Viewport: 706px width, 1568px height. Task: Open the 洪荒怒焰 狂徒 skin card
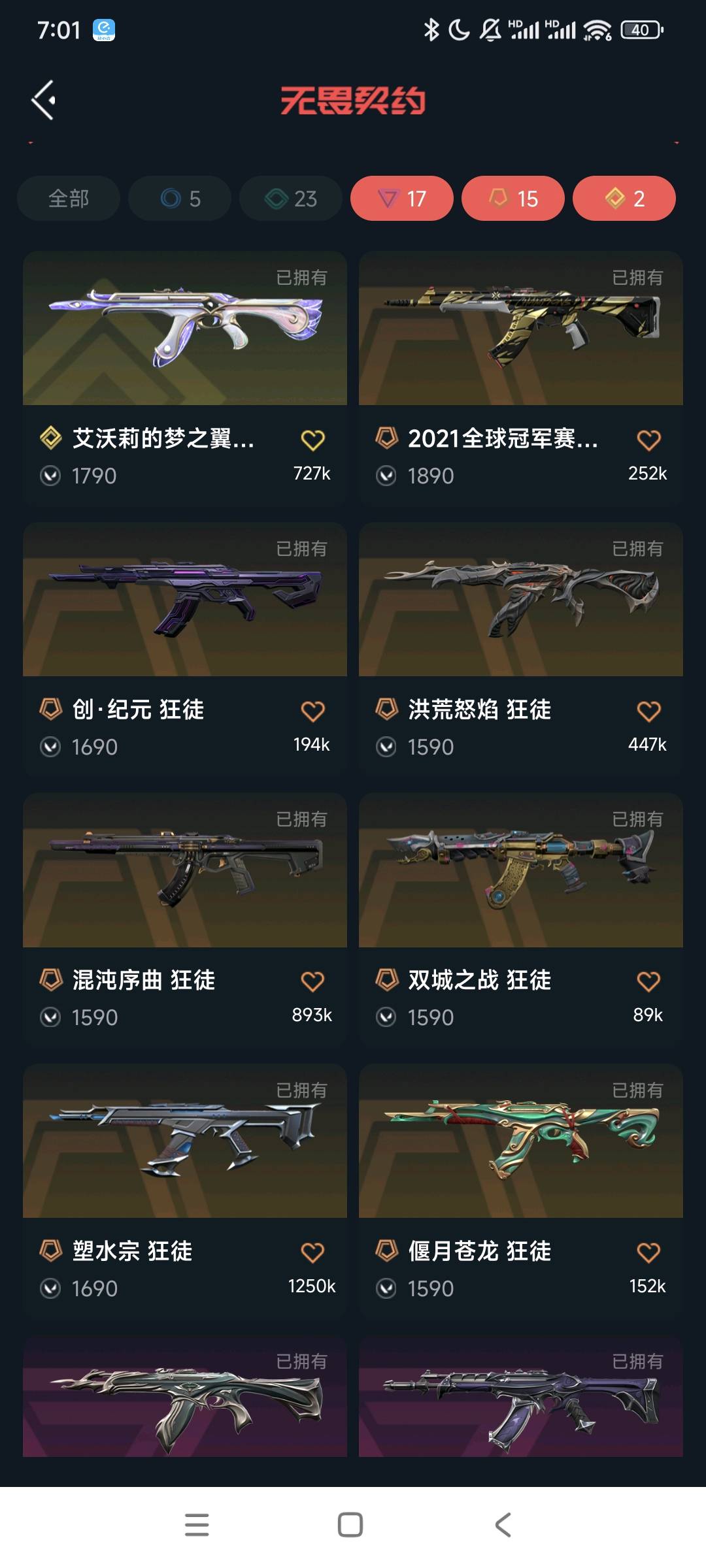coord(521,649)
